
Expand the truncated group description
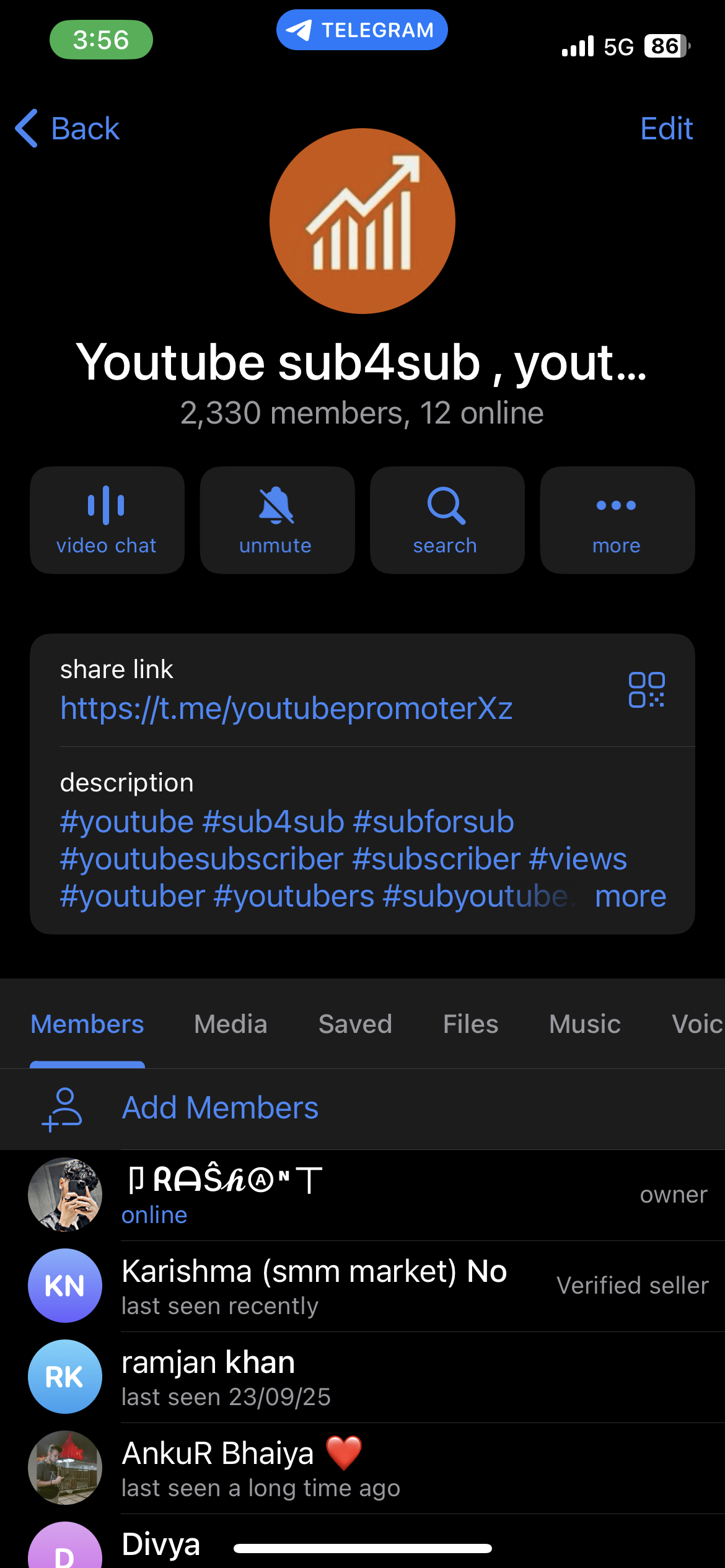tap(631, 895)
